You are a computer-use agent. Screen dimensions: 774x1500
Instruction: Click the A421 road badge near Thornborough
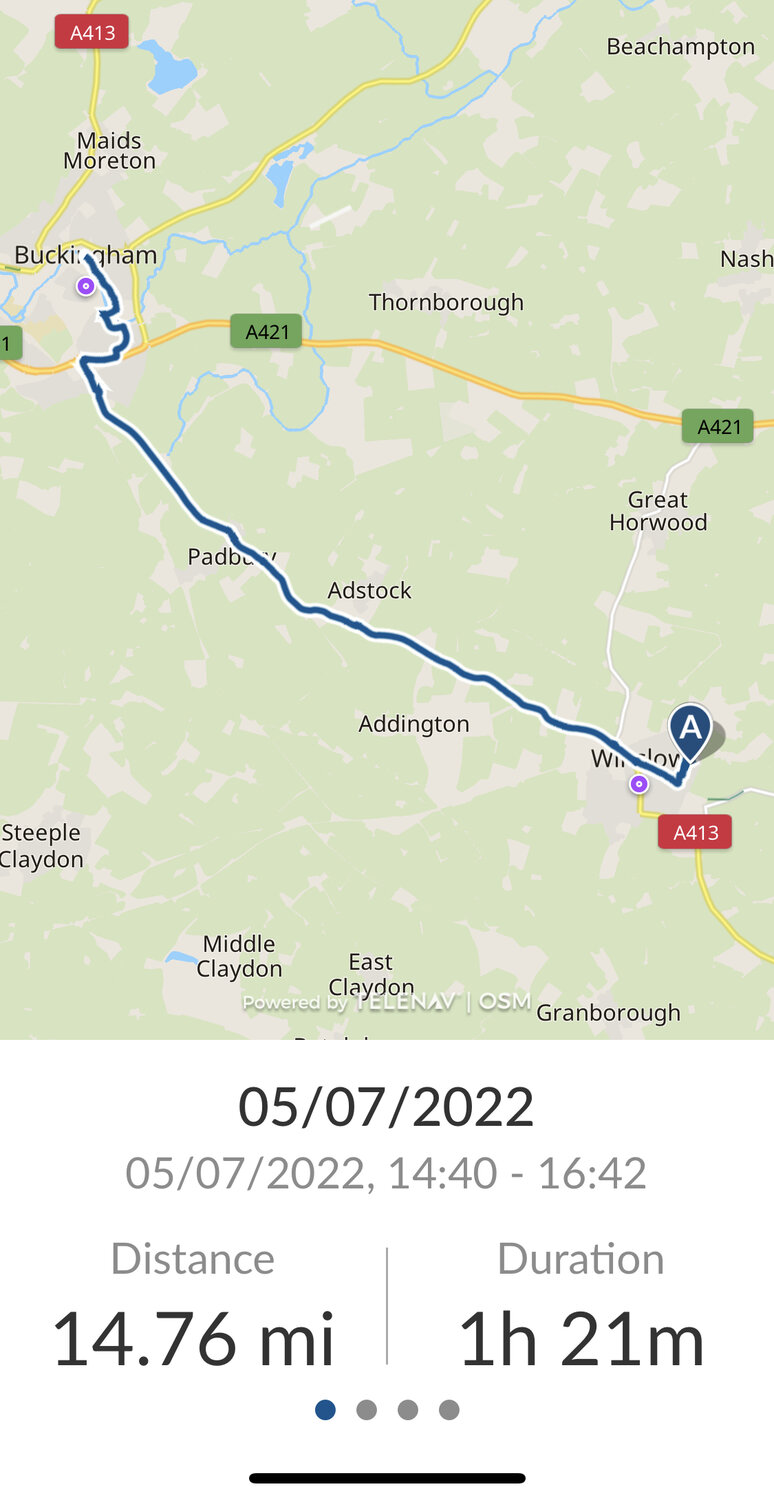266,330
